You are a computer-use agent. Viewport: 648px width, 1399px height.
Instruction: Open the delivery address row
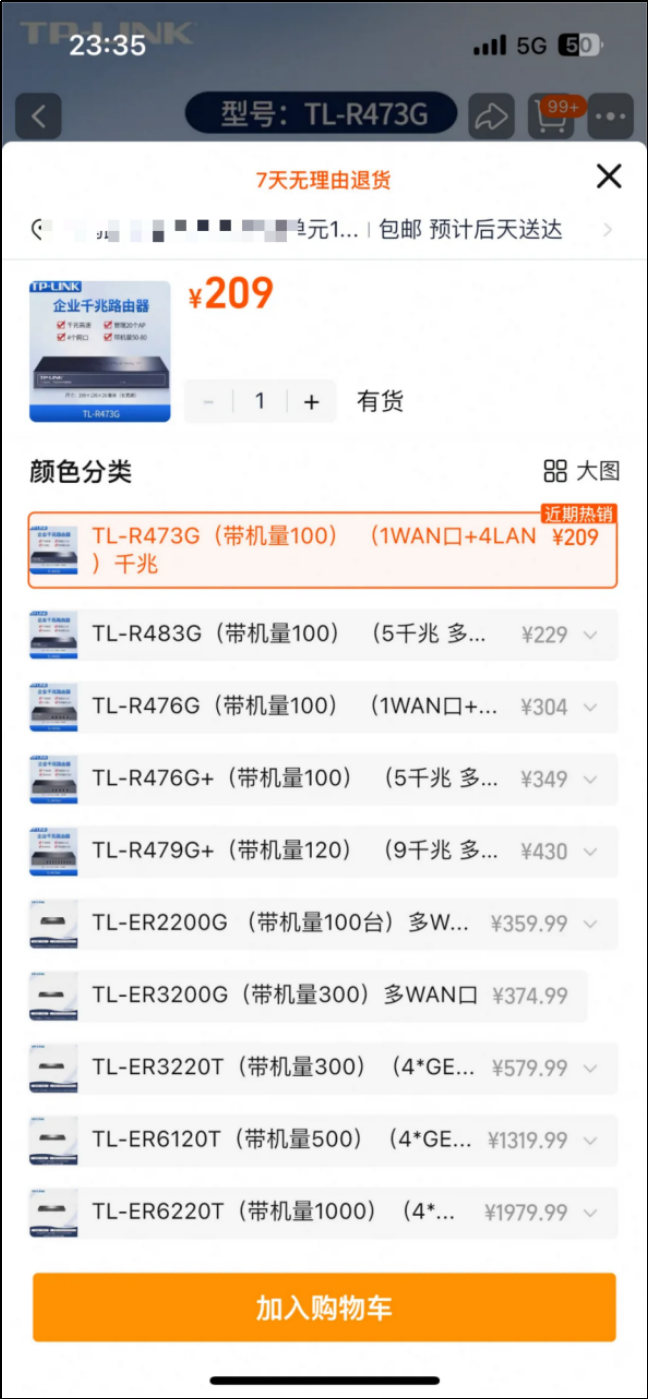click(323, 229)
